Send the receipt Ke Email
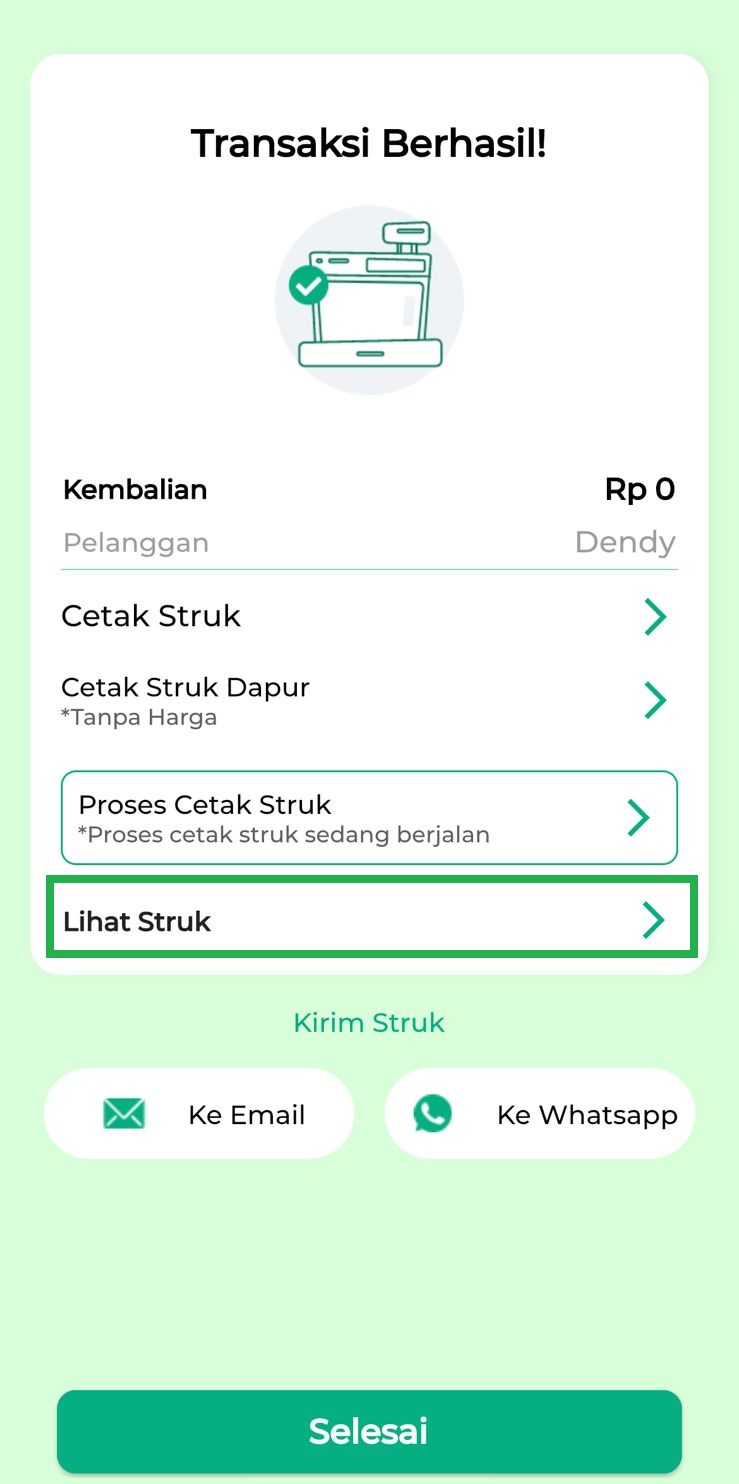The width and height of the screenshot is (739, 1484). [x=199, y=1114]
